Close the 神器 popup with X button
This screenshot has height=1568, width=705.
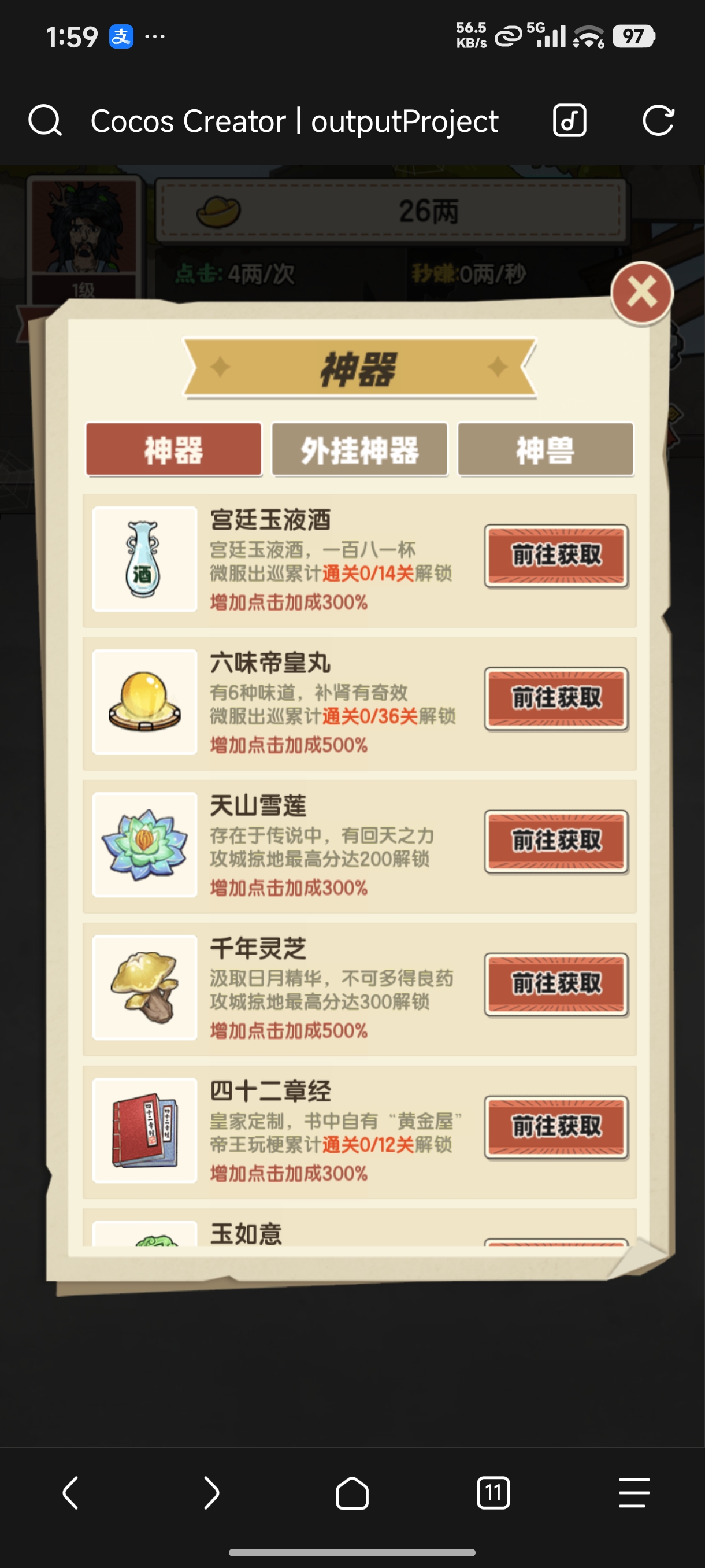tap(642, 294)
